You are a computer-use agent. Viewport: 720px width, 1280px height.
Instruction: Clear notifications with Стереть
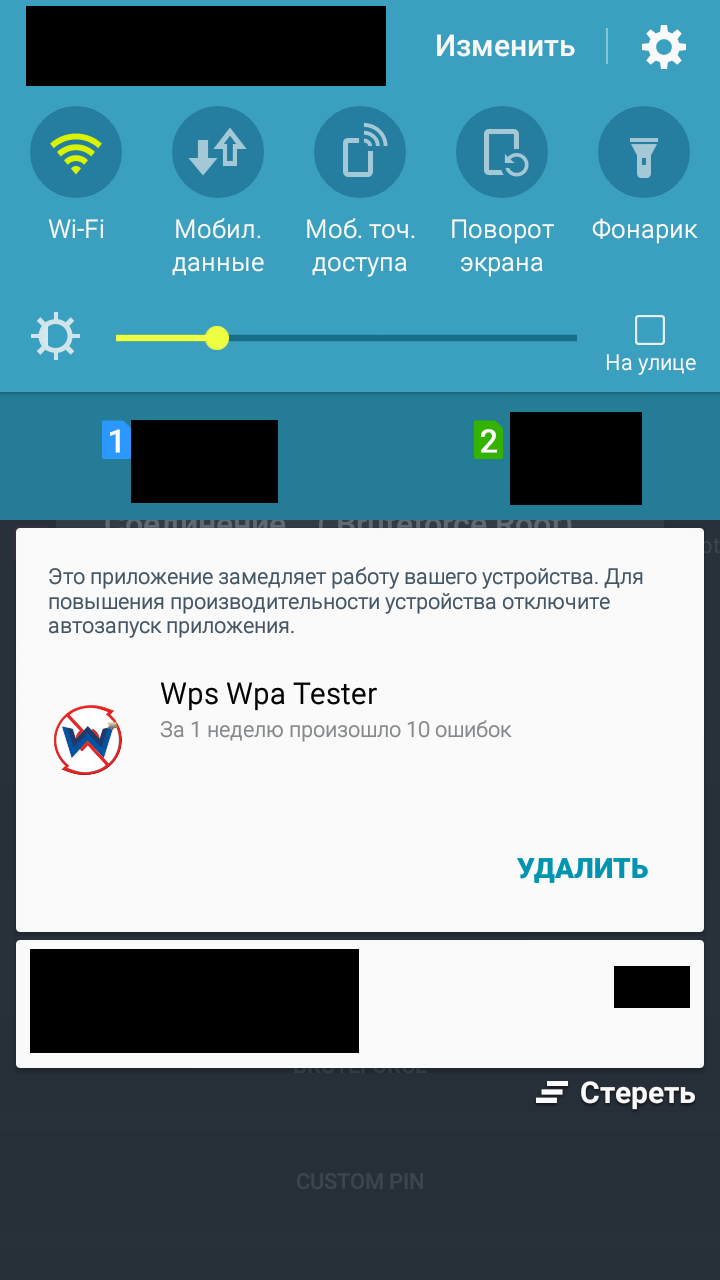[616, 1093]
